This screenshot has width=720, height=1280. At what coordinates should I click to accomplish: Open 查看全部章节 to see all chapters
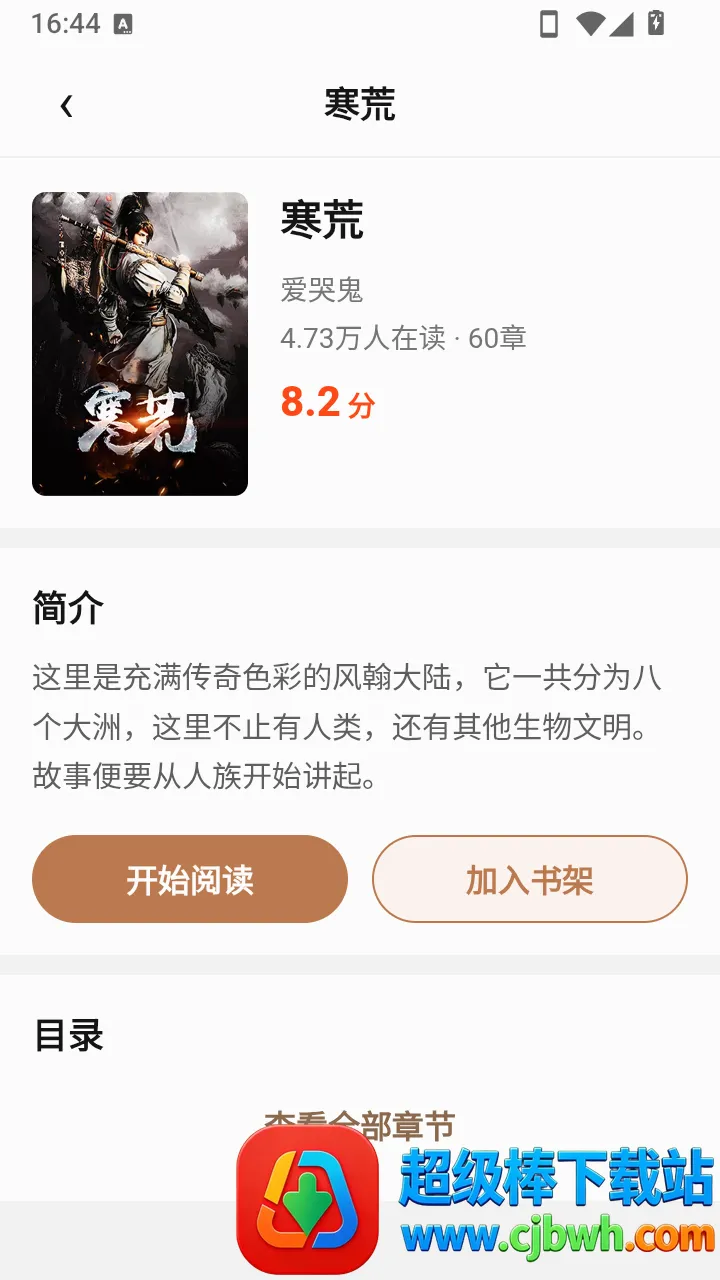360,1127
